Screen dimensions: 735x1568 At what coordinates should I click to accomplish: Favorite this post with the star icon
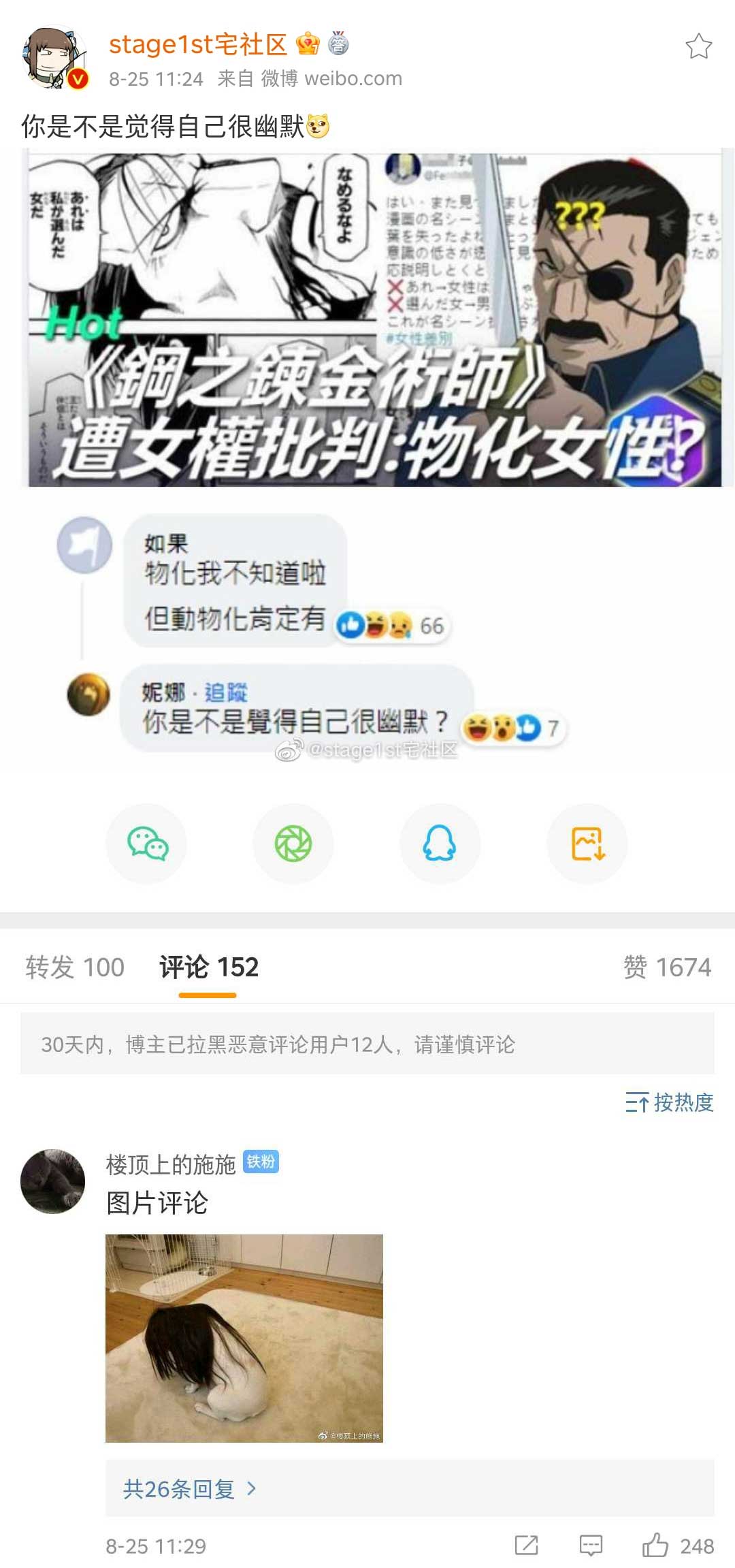tap(698, 46)
